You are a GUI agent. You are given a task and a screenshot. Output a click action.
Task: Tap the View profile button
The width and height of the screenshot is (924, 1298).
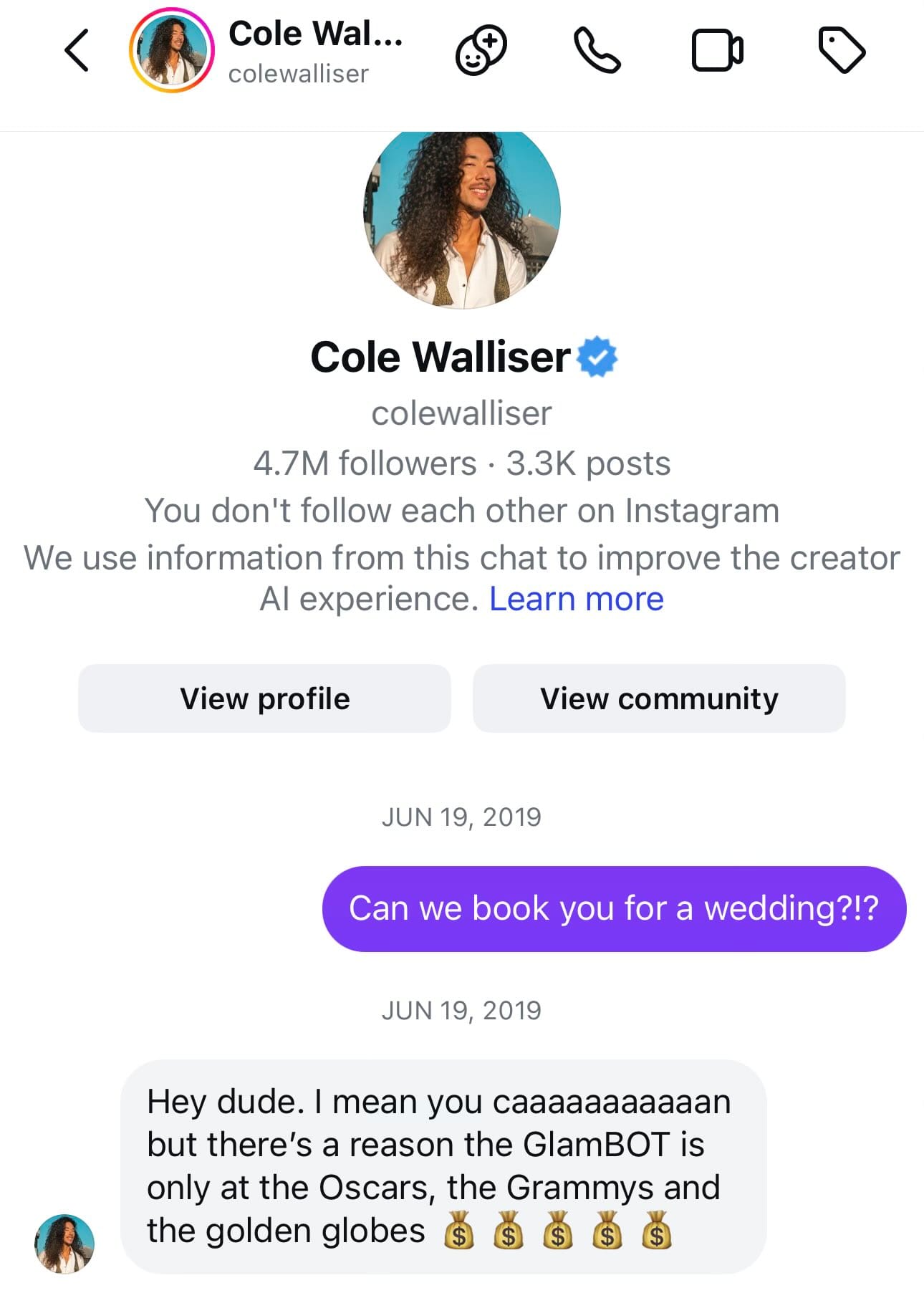[x=264, y=698]
